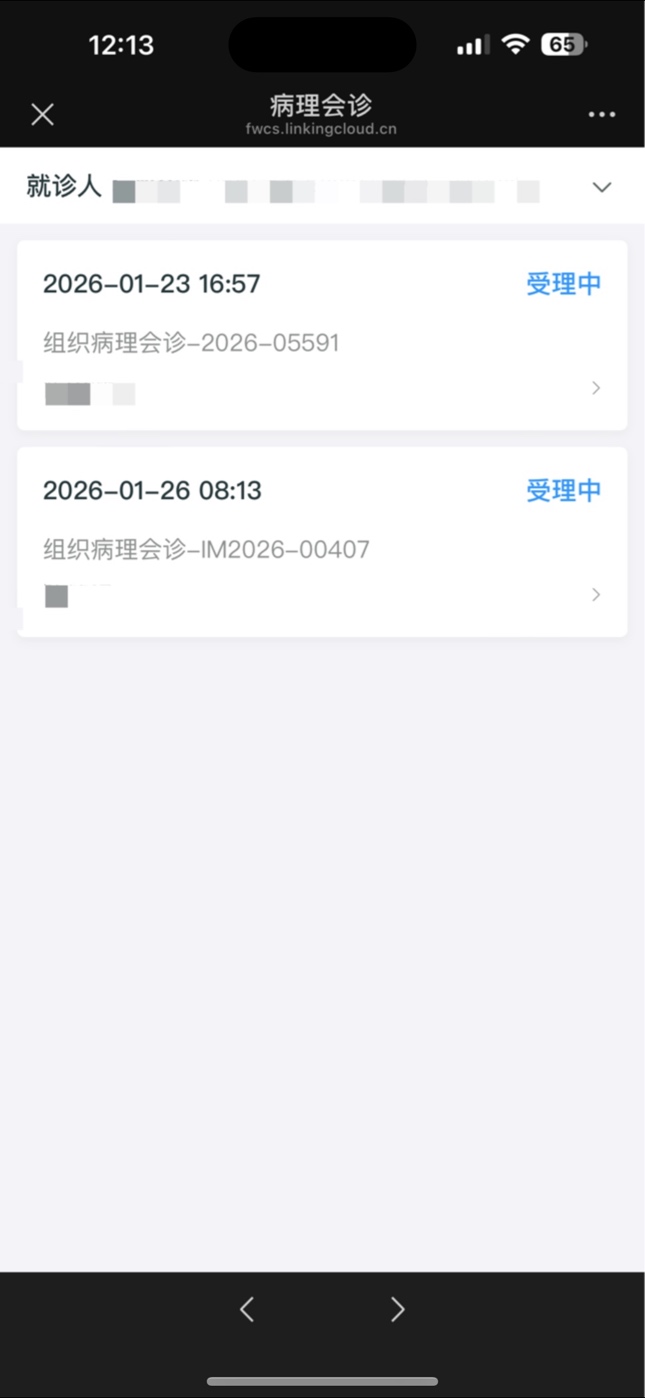Close the 病理会诊 web page

(42, 115)
